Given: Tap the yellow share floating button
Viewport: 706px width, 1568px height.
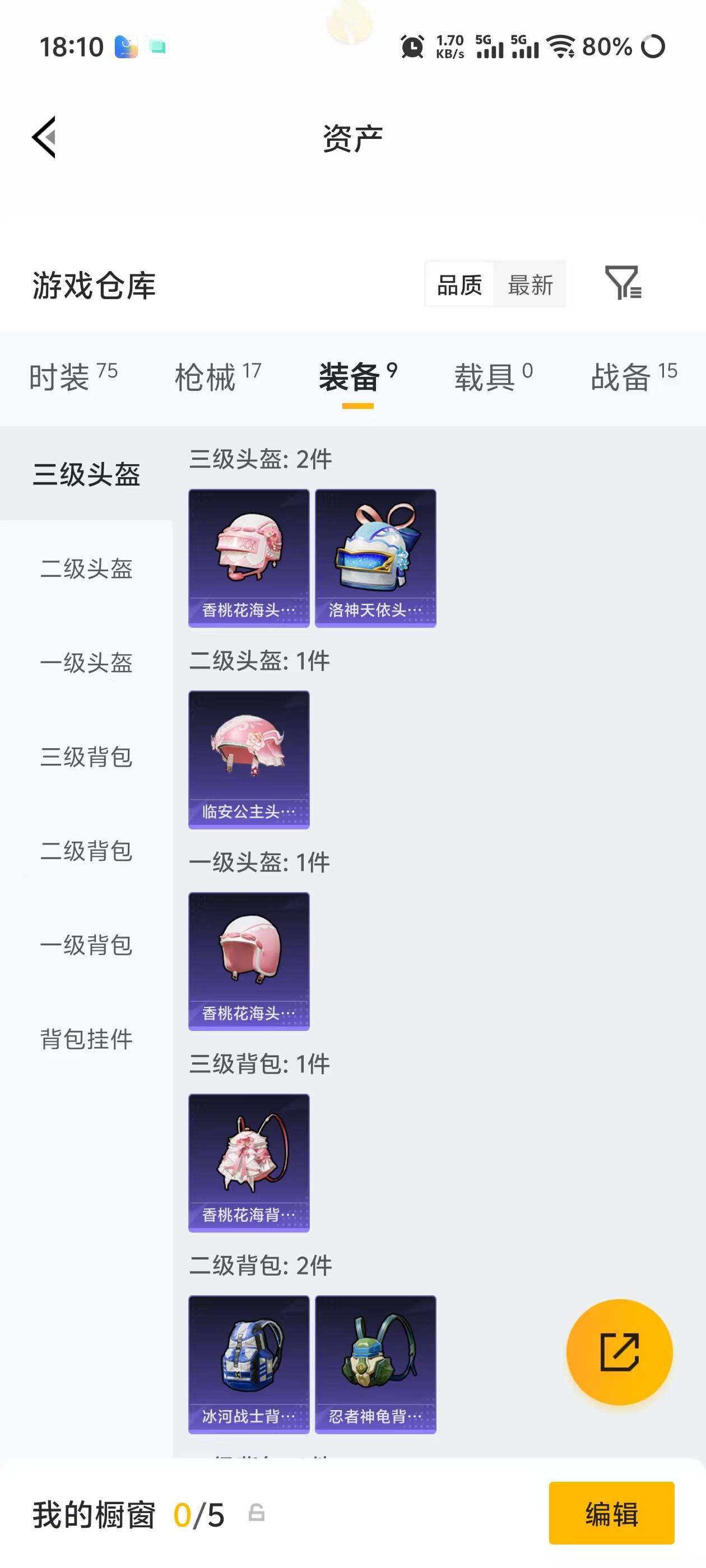Looking at the screenshot, I should click(620, 1351).
